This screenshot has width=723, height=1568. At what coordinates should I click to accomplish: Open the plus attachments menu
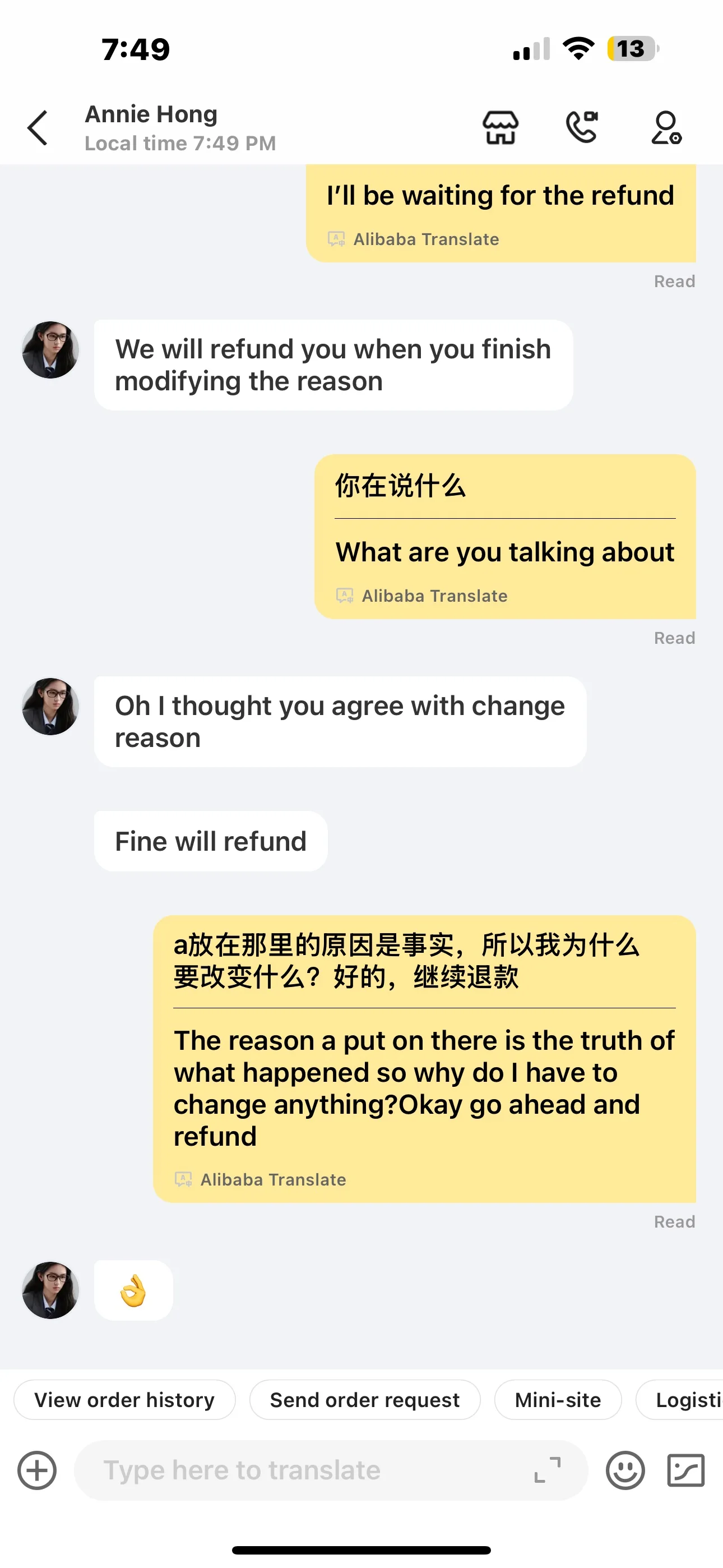pyautogui.click(x=37, y=1470)
